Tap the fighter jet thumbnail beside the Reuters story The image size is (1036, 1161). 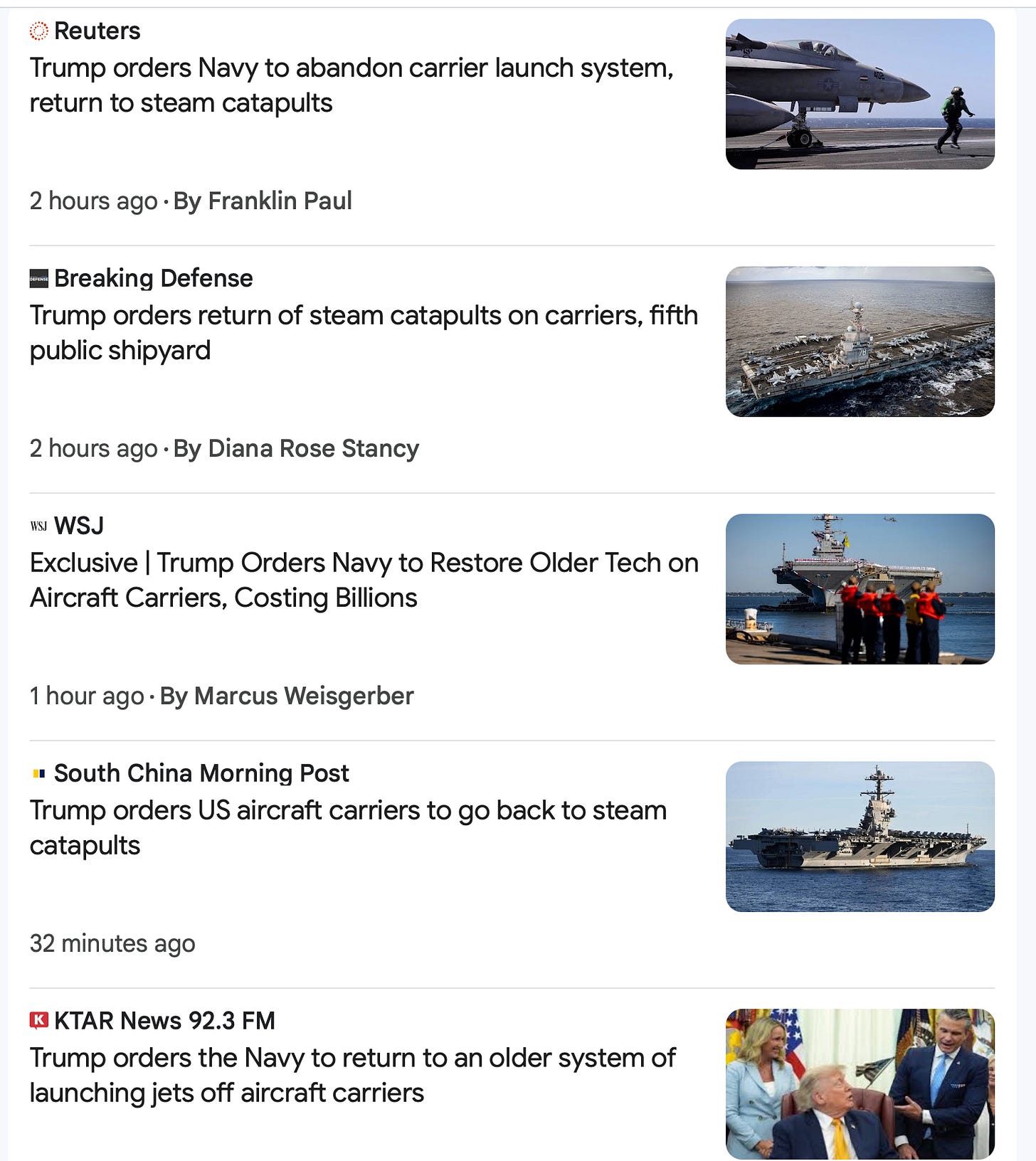[x=860, y=94]
